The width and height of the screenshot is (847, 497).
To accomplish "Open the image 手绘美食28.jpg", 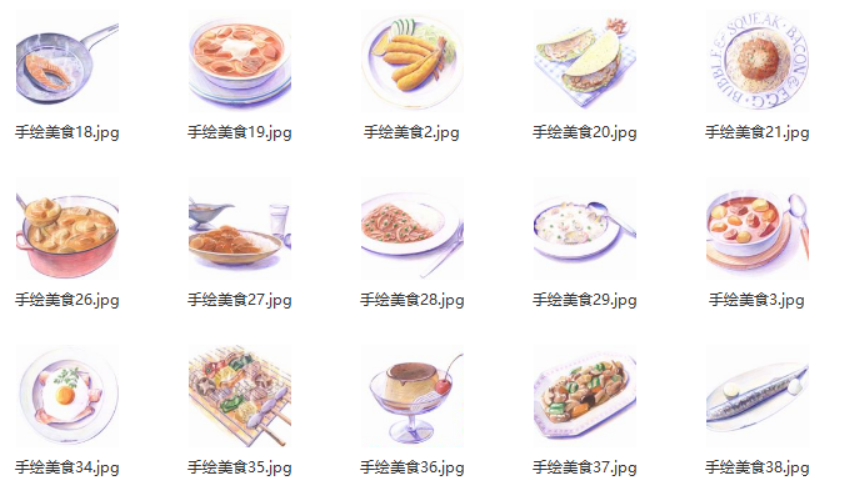I will [x=412, y=230].
